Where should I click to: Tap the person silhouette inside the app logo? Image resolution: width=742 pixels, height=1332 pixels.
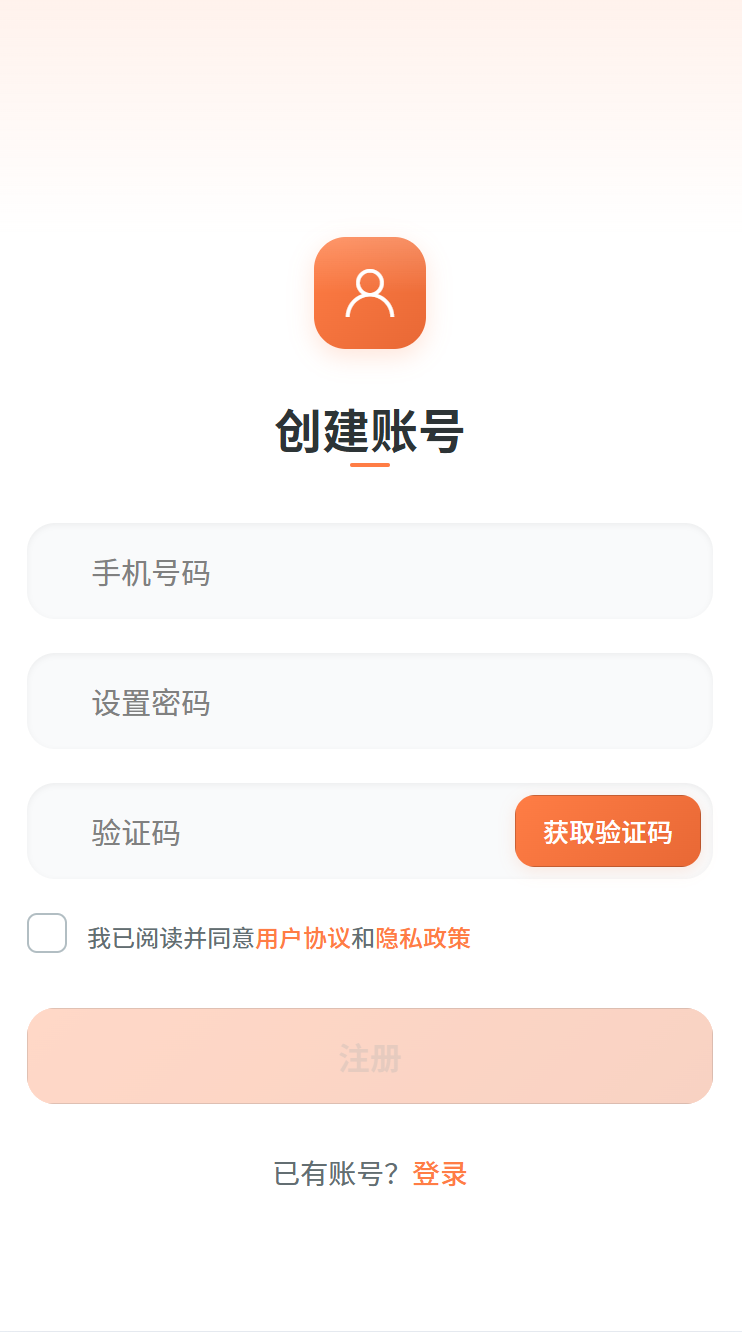click(x=370, y=292)
